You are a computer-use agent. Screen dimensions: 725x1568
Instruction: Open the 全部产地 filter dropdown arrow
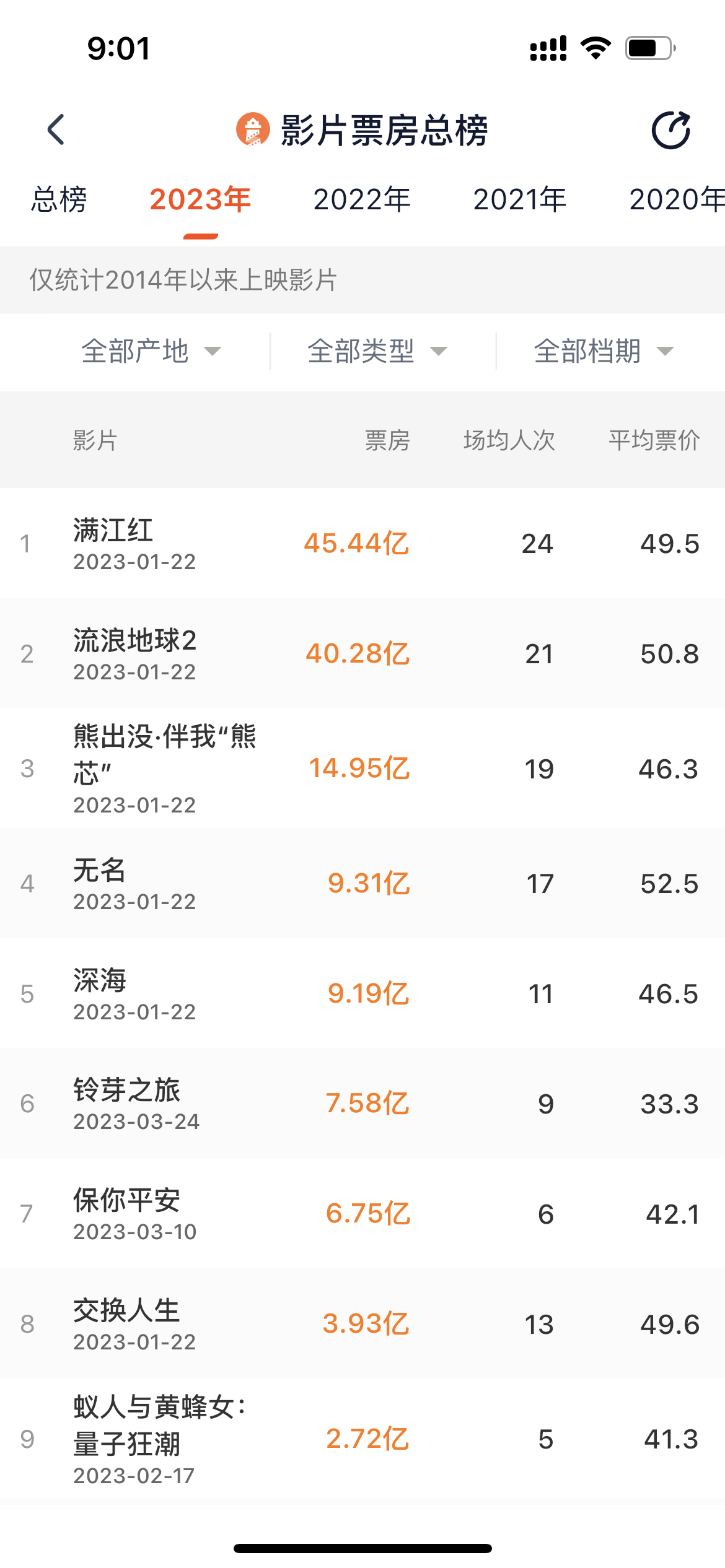point(213,351)
